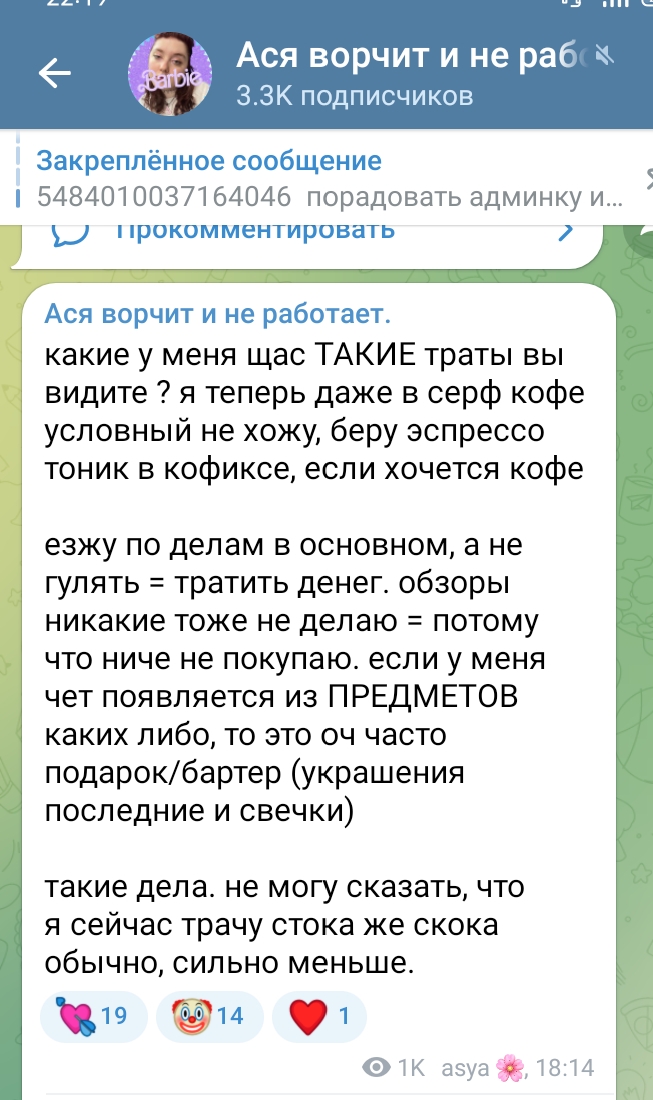
Task: Open the channel profile picture
Action: pyautogui.click(x=170, y=72)
